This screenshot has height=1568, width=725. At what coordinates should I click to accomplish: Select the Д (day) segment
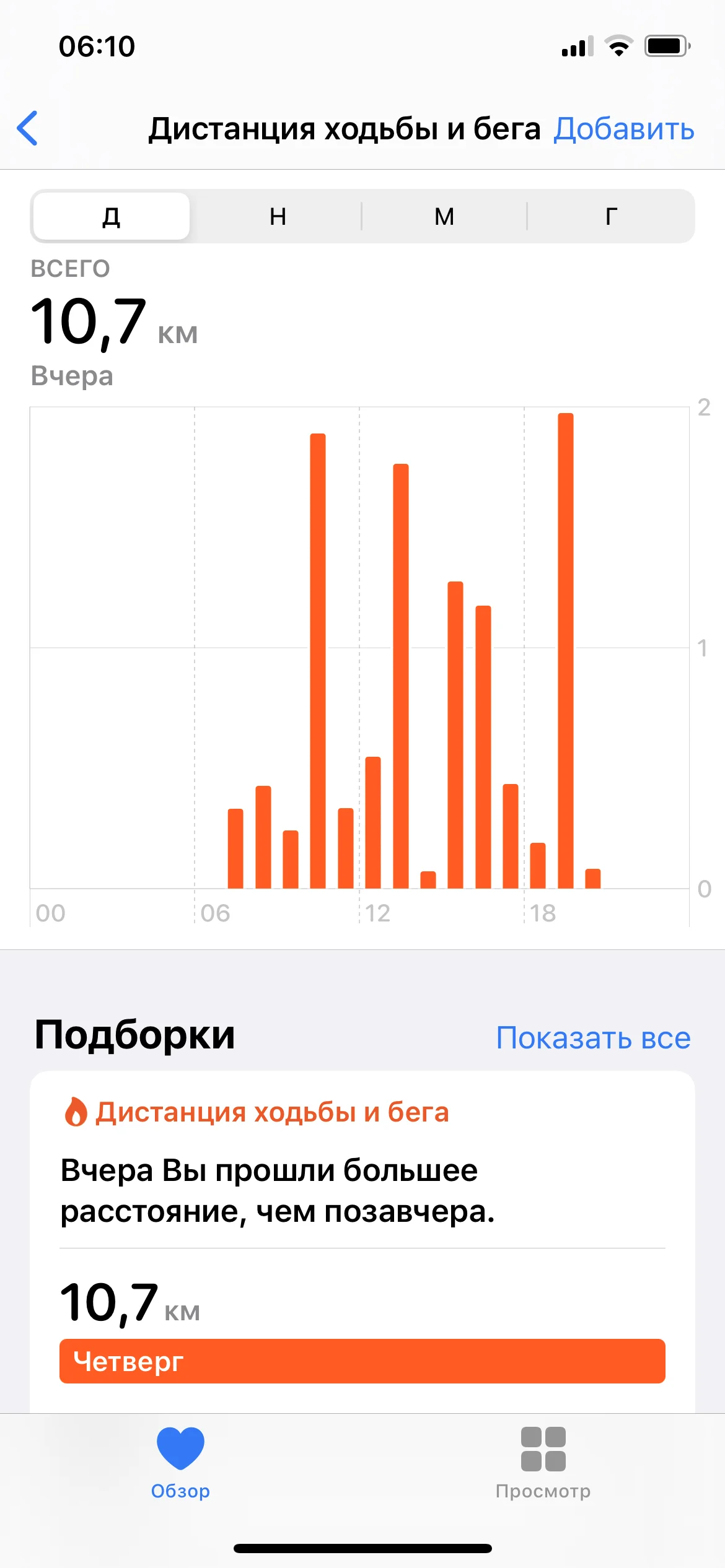(112, 216)
